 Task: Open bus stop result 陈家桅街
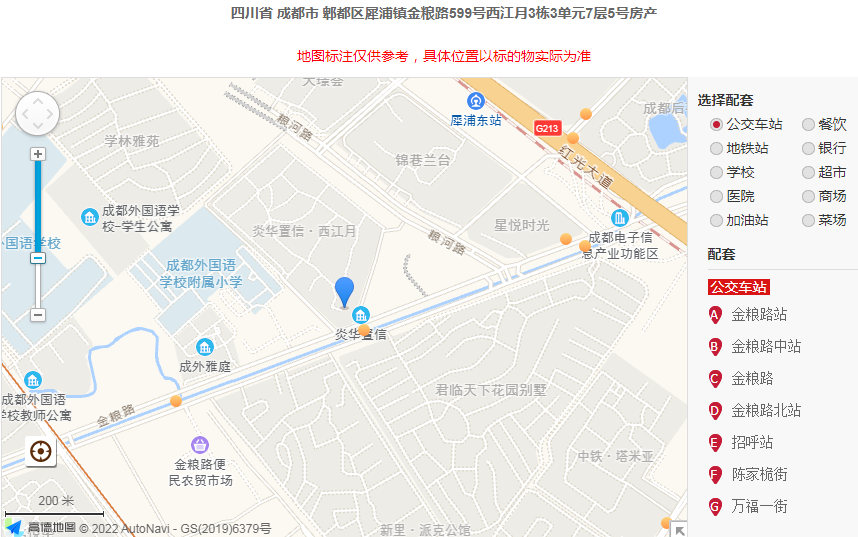point(758,475)
